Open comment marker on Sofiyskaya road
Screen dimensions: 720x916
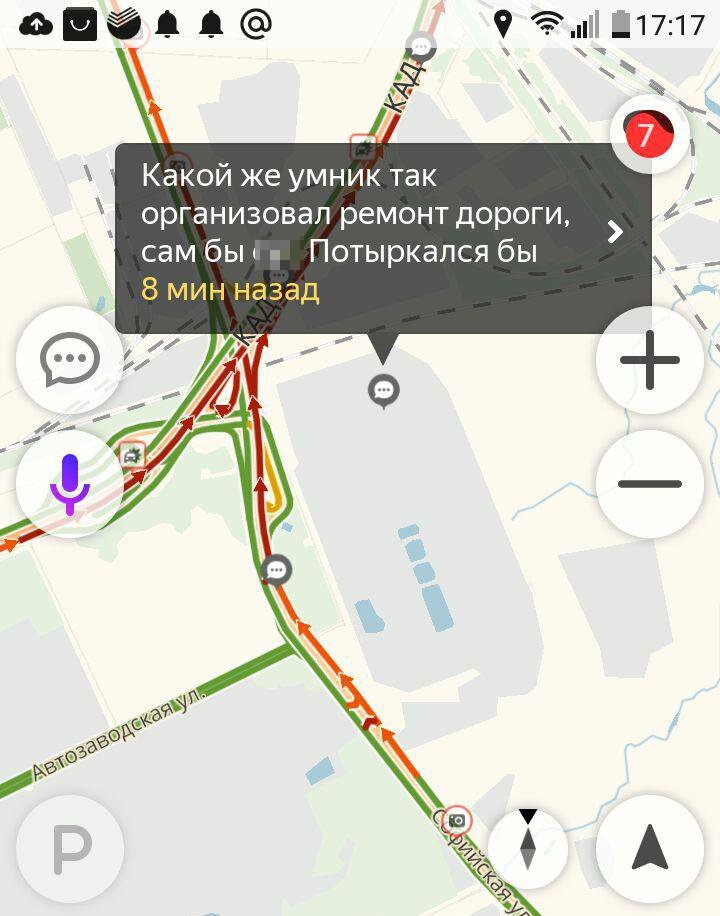[x=276, y=570]
